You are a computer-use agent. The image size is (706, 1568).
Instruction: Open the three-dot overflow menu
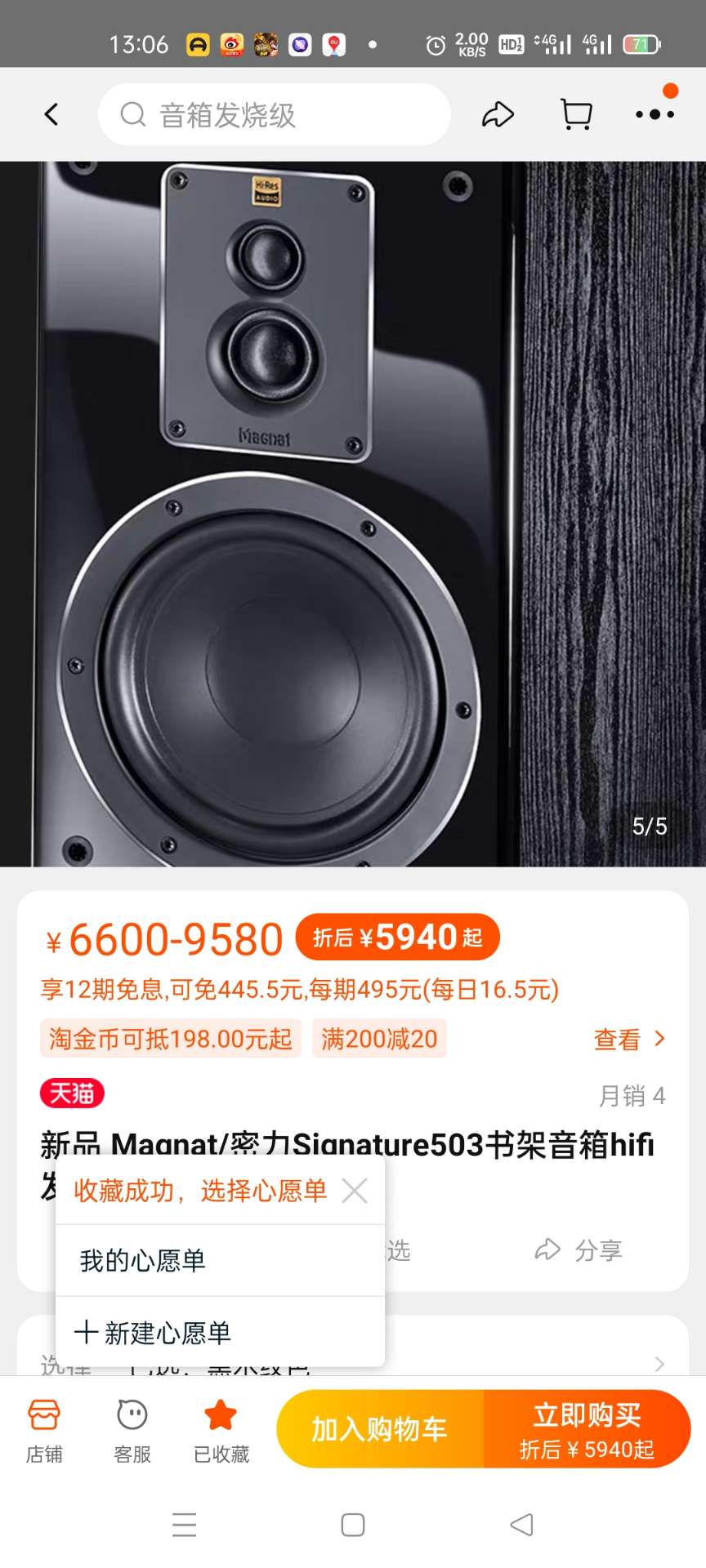pos(655,114)
